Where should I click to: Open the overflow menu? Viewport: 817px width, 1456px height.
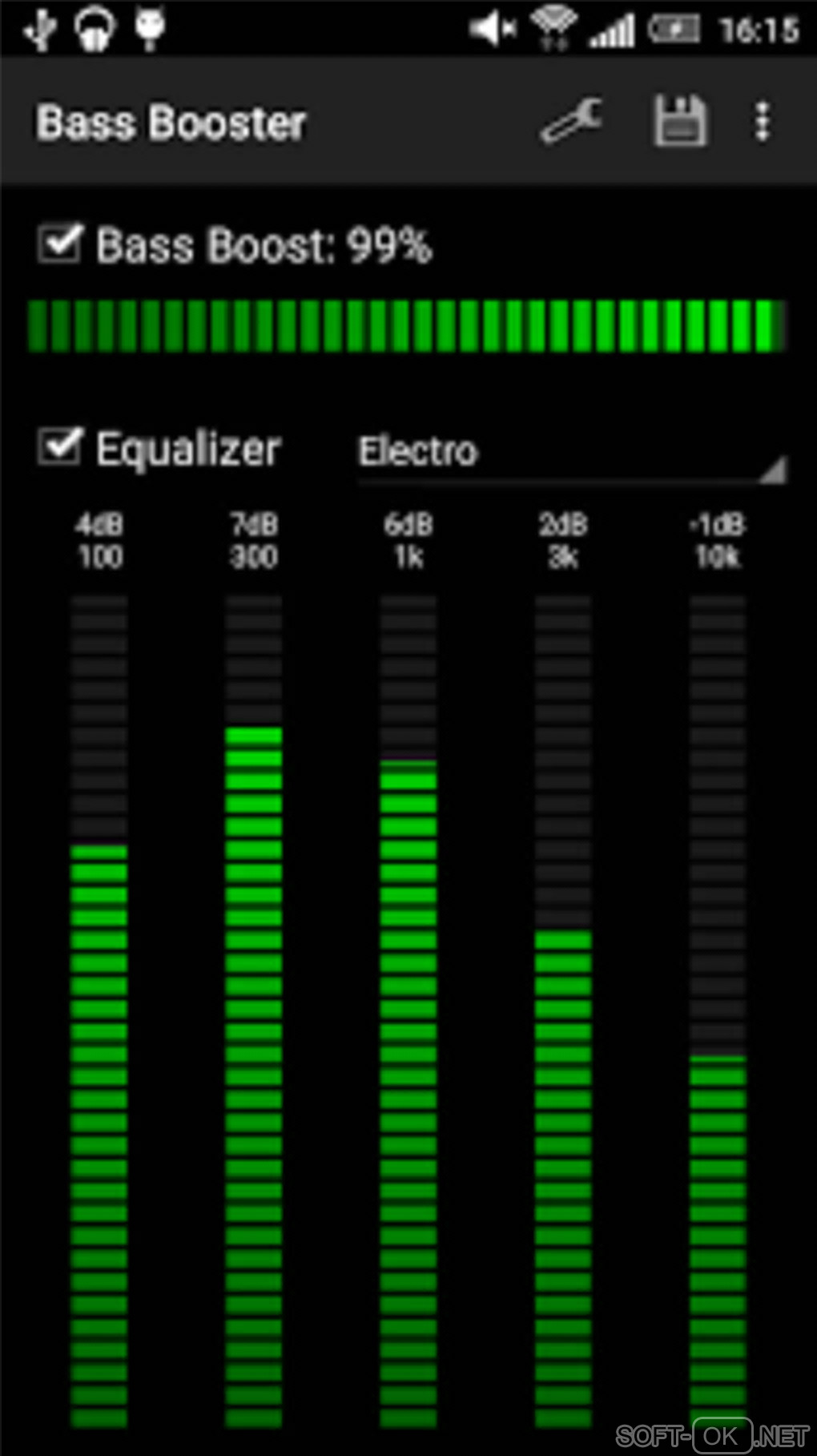coord(762,122)
